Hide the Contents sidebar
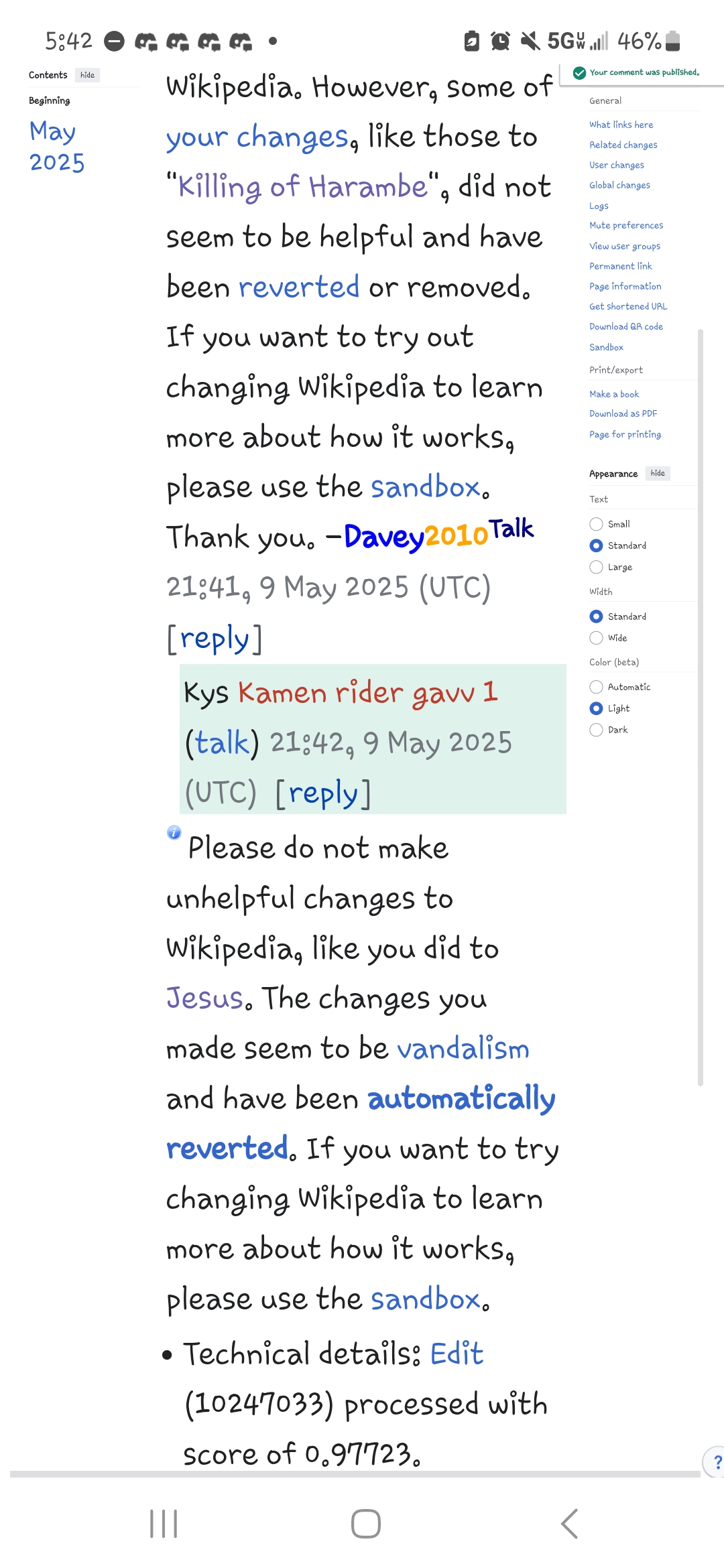724x1568 pixels. (87, 75)
